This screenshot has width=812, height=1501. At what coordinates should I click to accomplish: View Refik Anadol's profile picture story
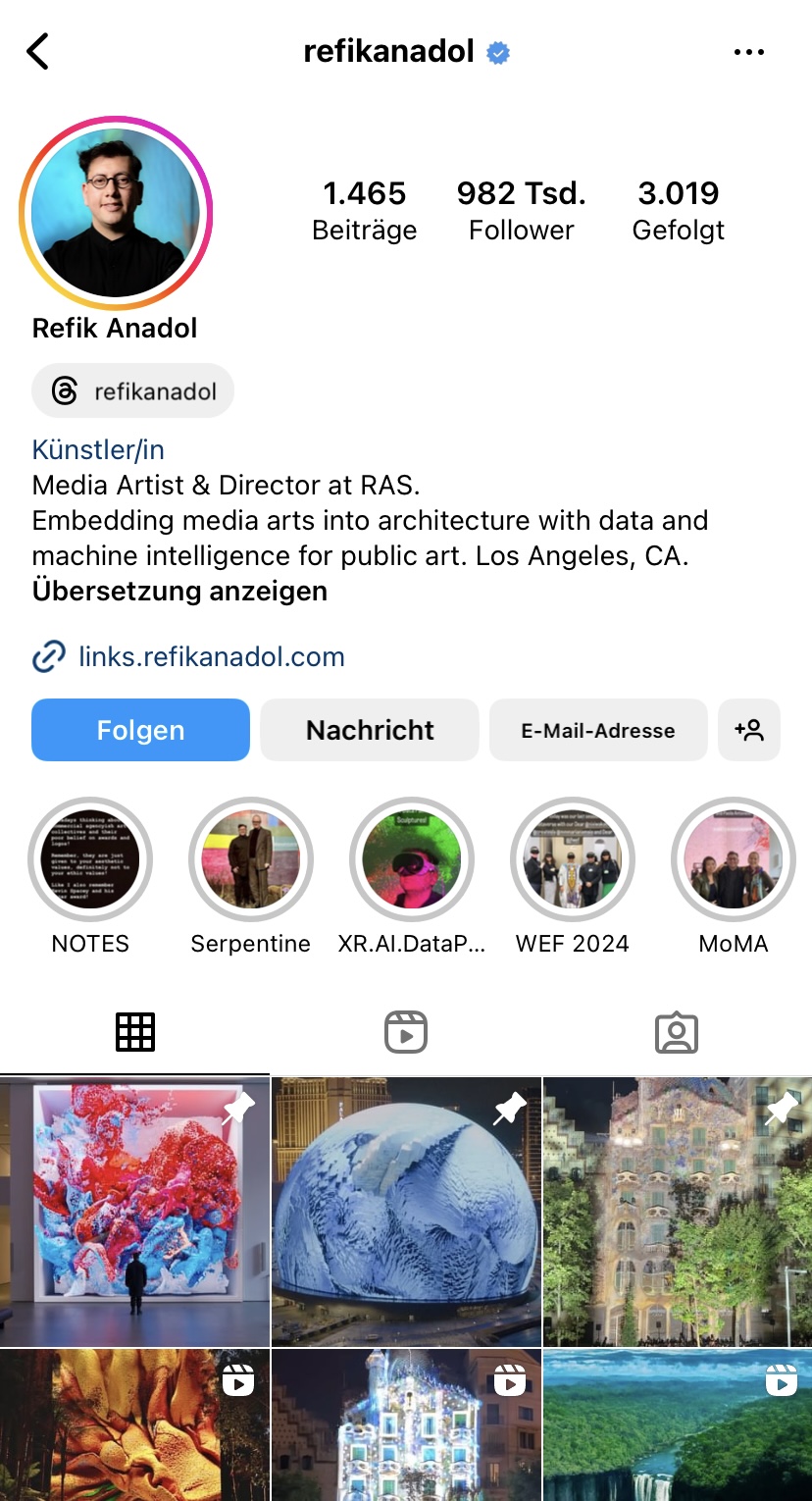pyautogui.click(x=116, y=213)
